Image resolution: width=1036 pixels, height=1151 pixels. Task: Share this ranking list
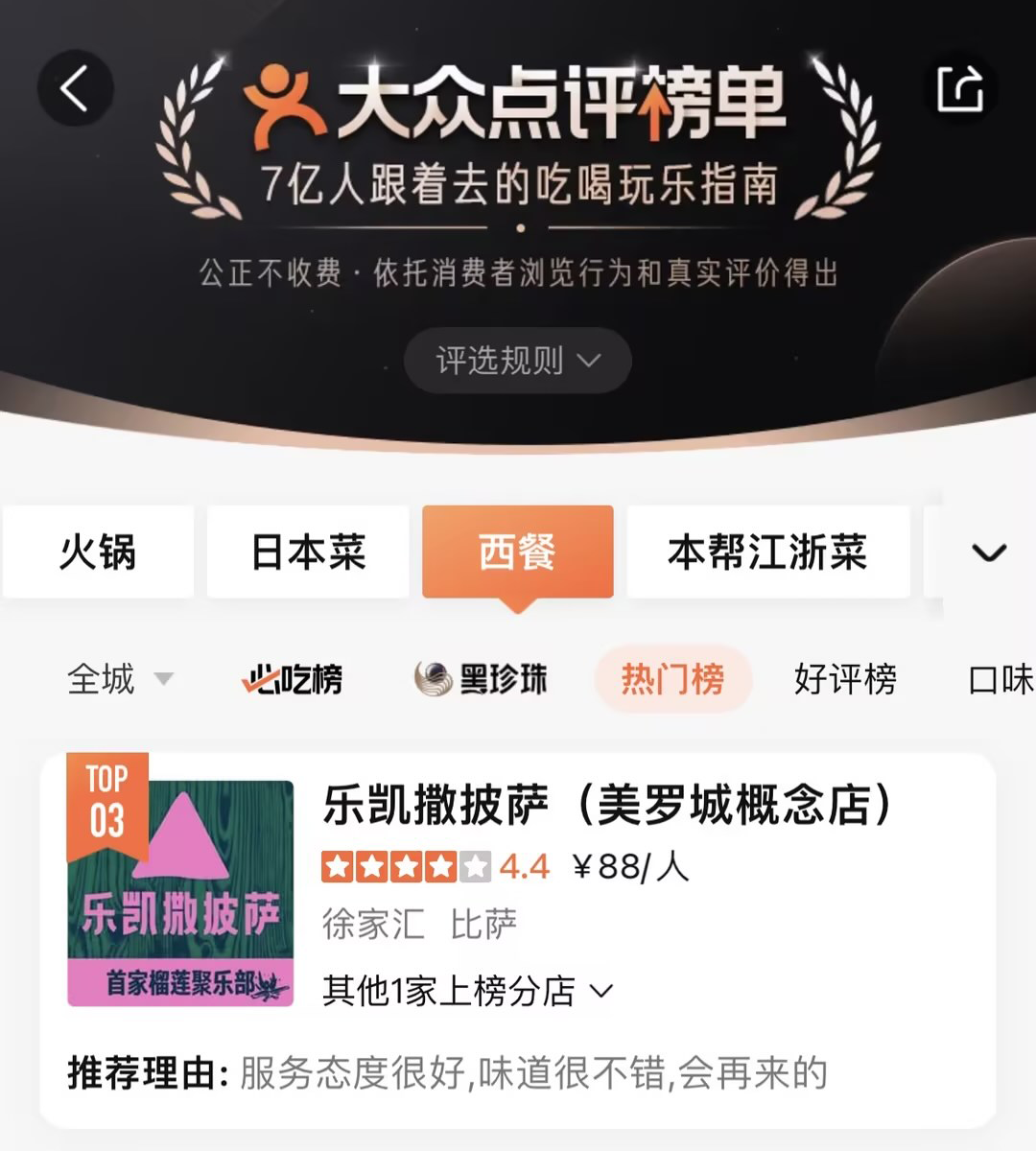coord(960,89)
